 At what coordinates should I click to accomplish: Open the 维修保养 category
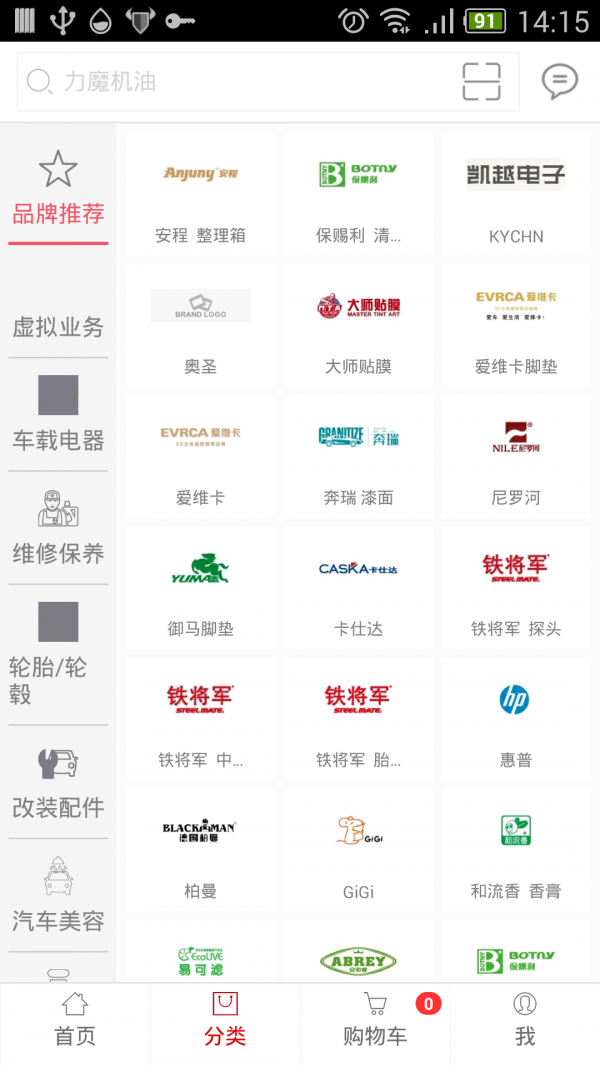(x=58, y=528)
